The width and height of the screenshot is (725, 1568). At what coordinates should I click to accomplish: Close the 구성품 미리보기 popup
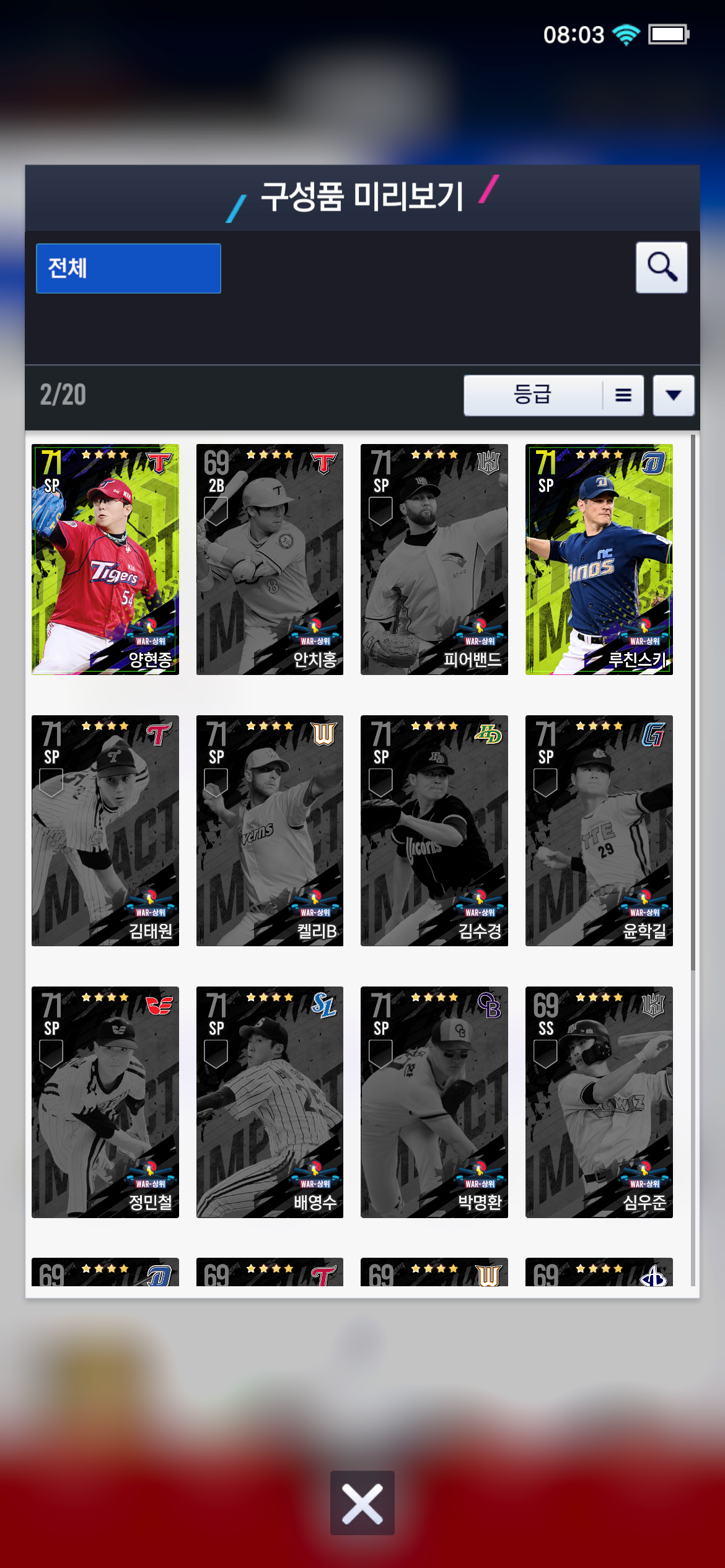pyautogui.click(x=362, y=1503)
